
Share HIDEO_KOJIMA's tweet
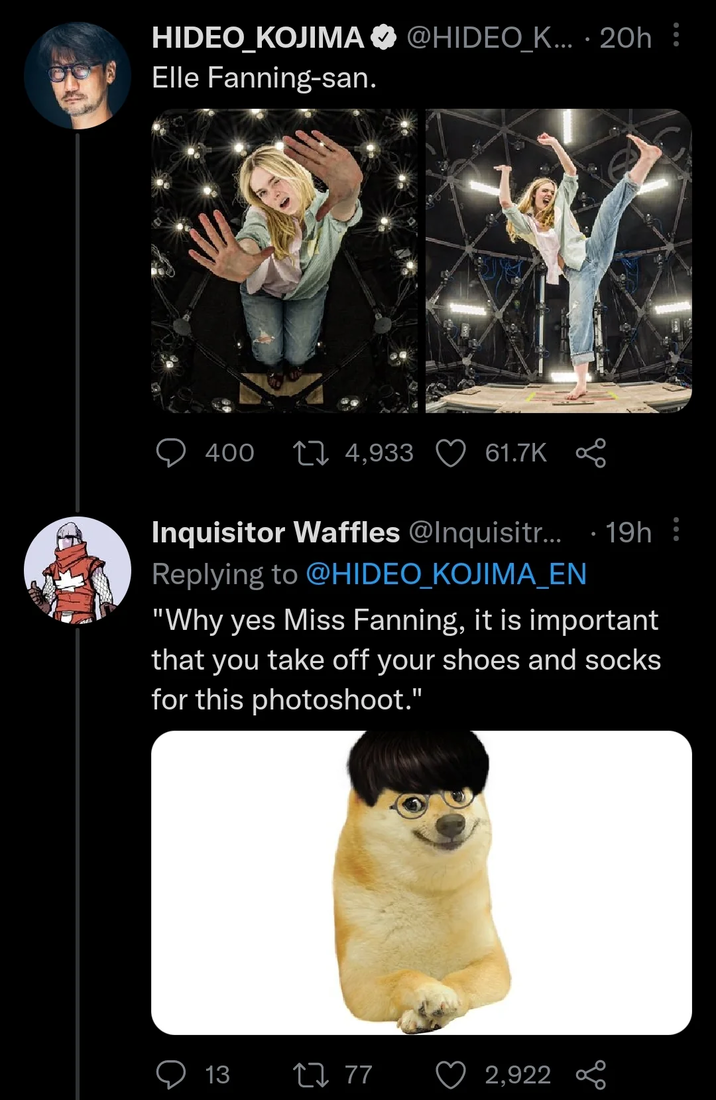(x=592, y=453)
